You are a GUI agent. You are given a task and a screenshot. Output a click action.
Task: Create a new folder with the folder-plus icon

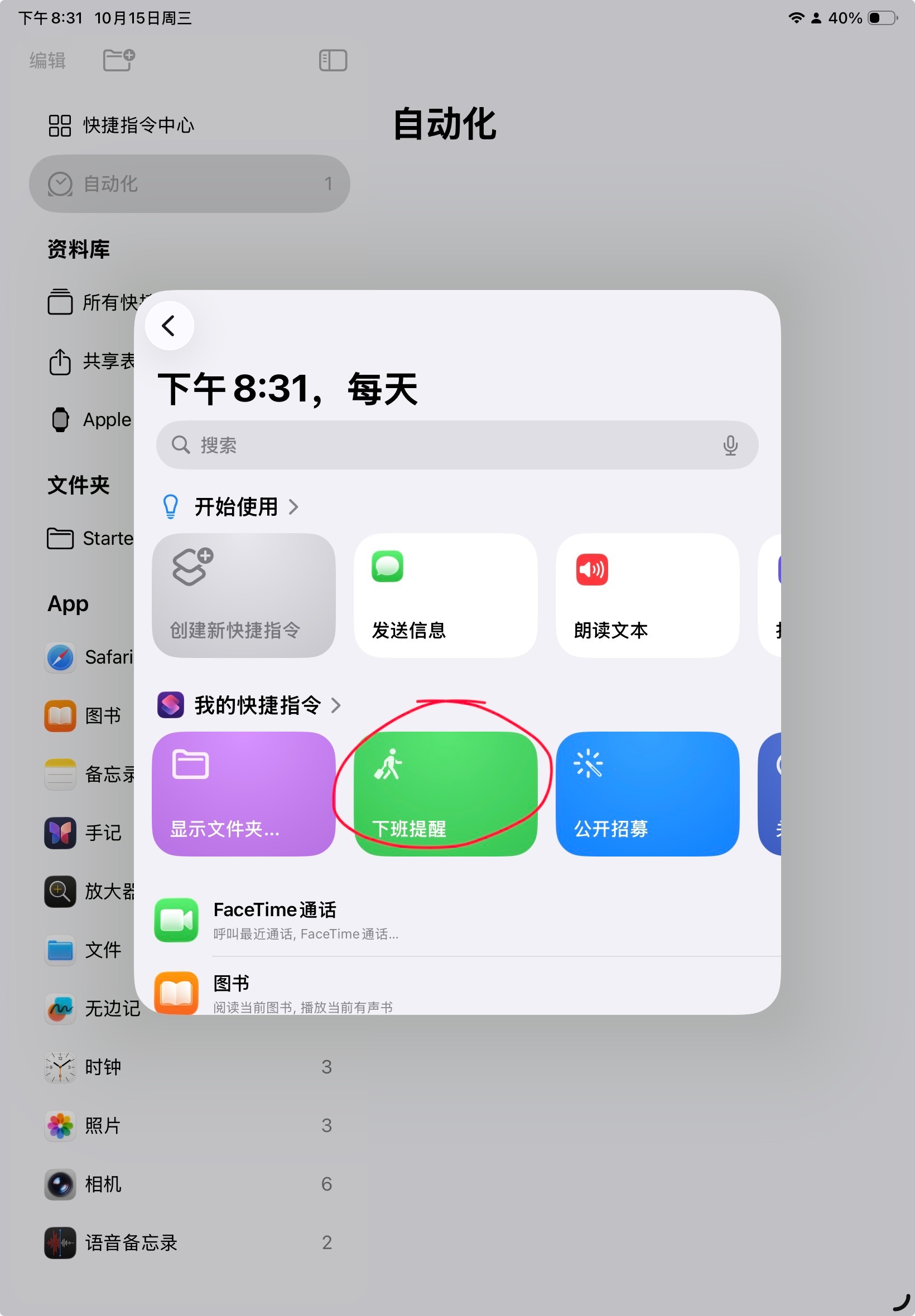tap(118, 60)
